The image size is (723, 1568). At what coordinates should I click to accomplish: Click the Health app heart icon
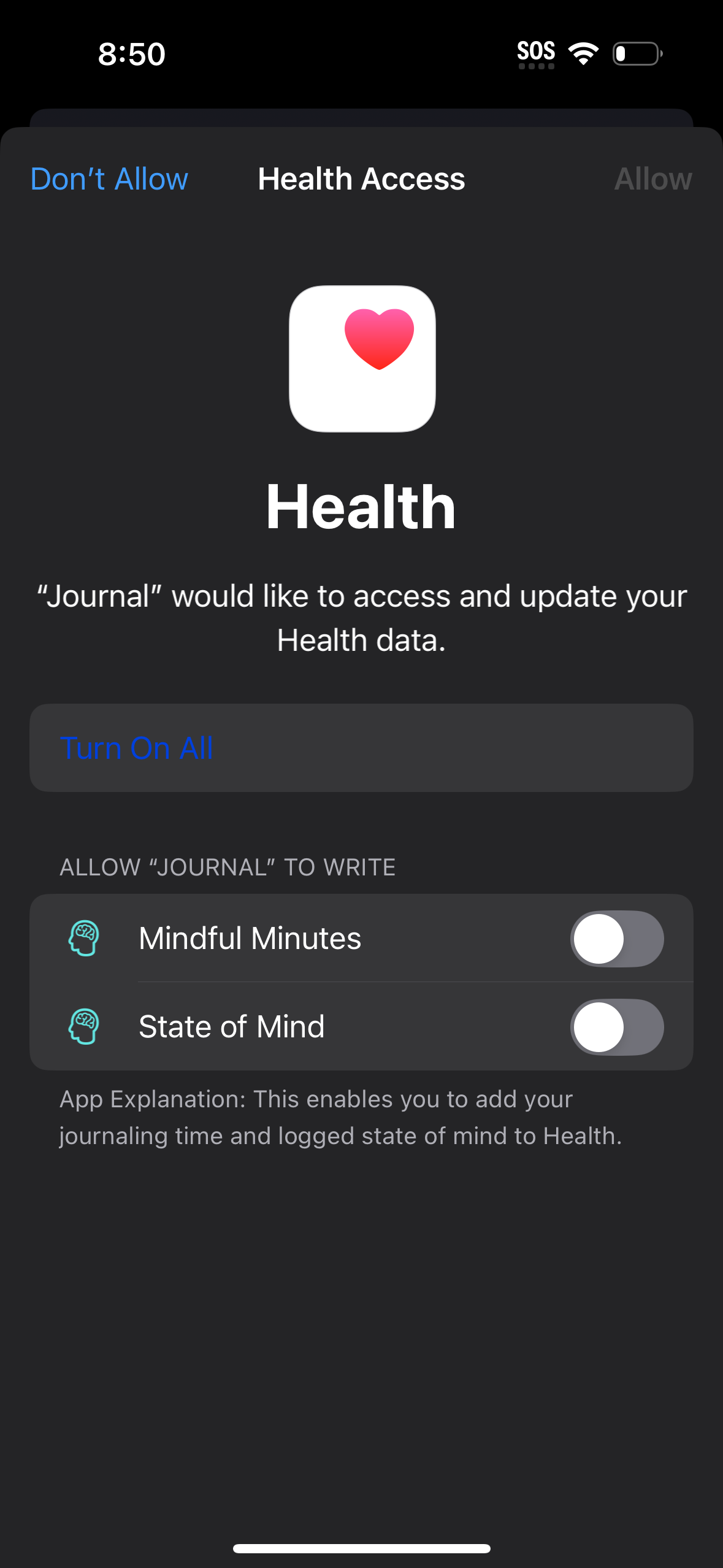tap(362, 358)
